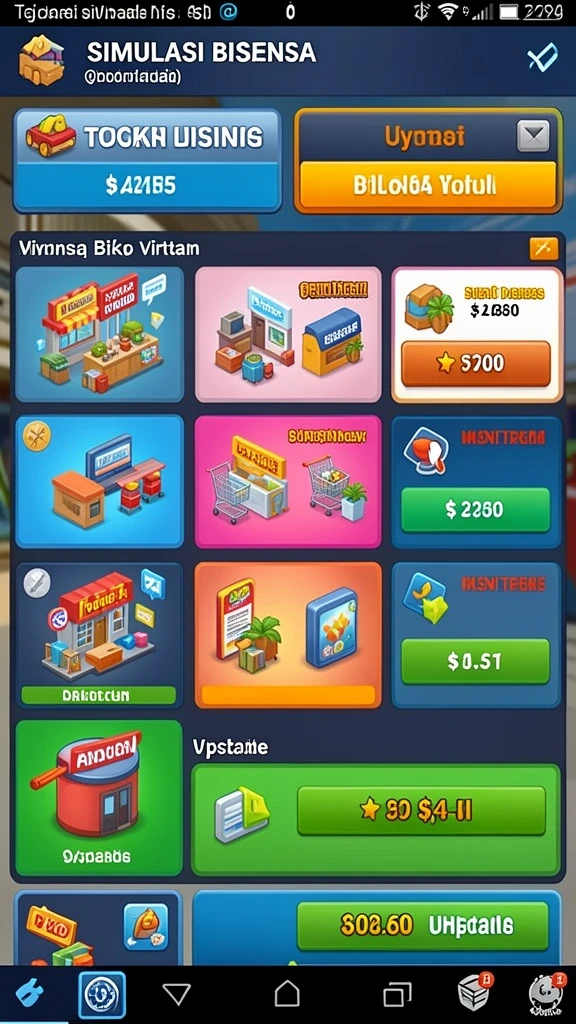576x1024 pixels.
Task: Select the highlighted round blue icon in the bottom bar
Action: coord(102,995)
